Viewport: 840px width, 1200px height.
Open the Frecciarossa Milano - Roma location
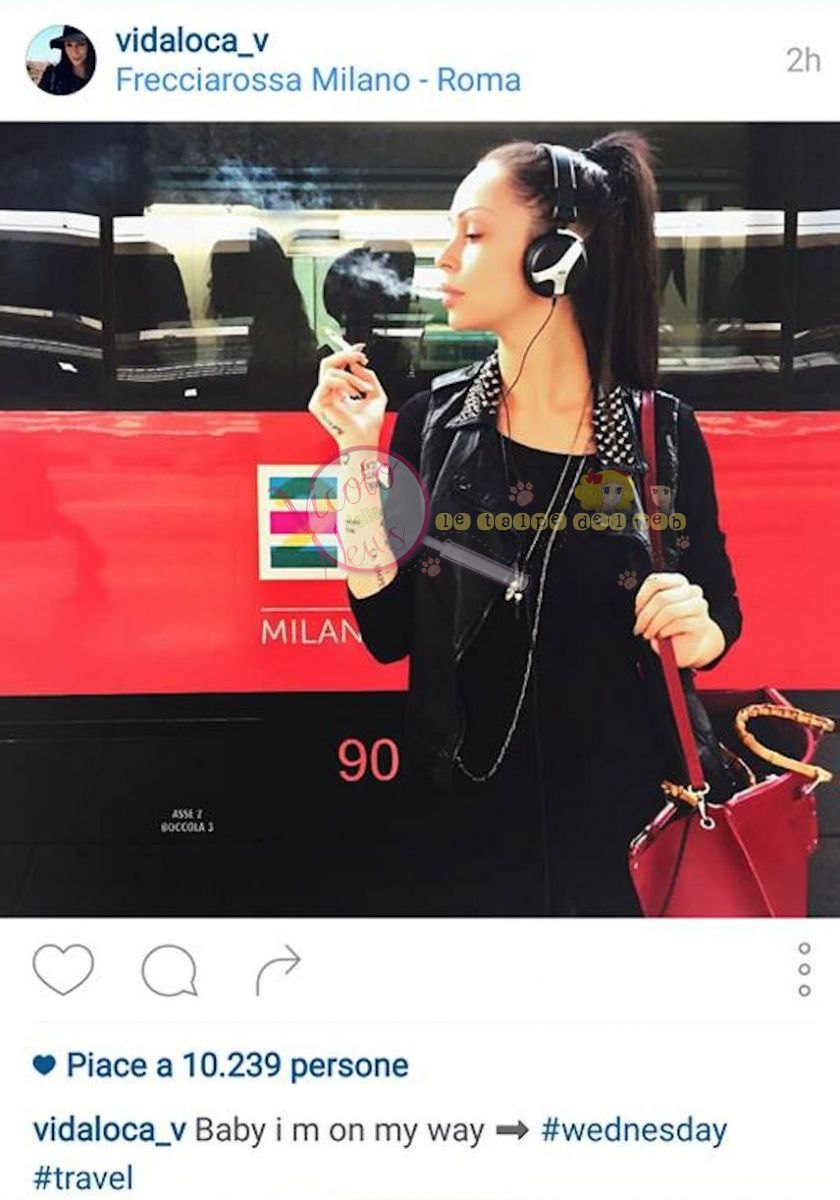(318, 80)
